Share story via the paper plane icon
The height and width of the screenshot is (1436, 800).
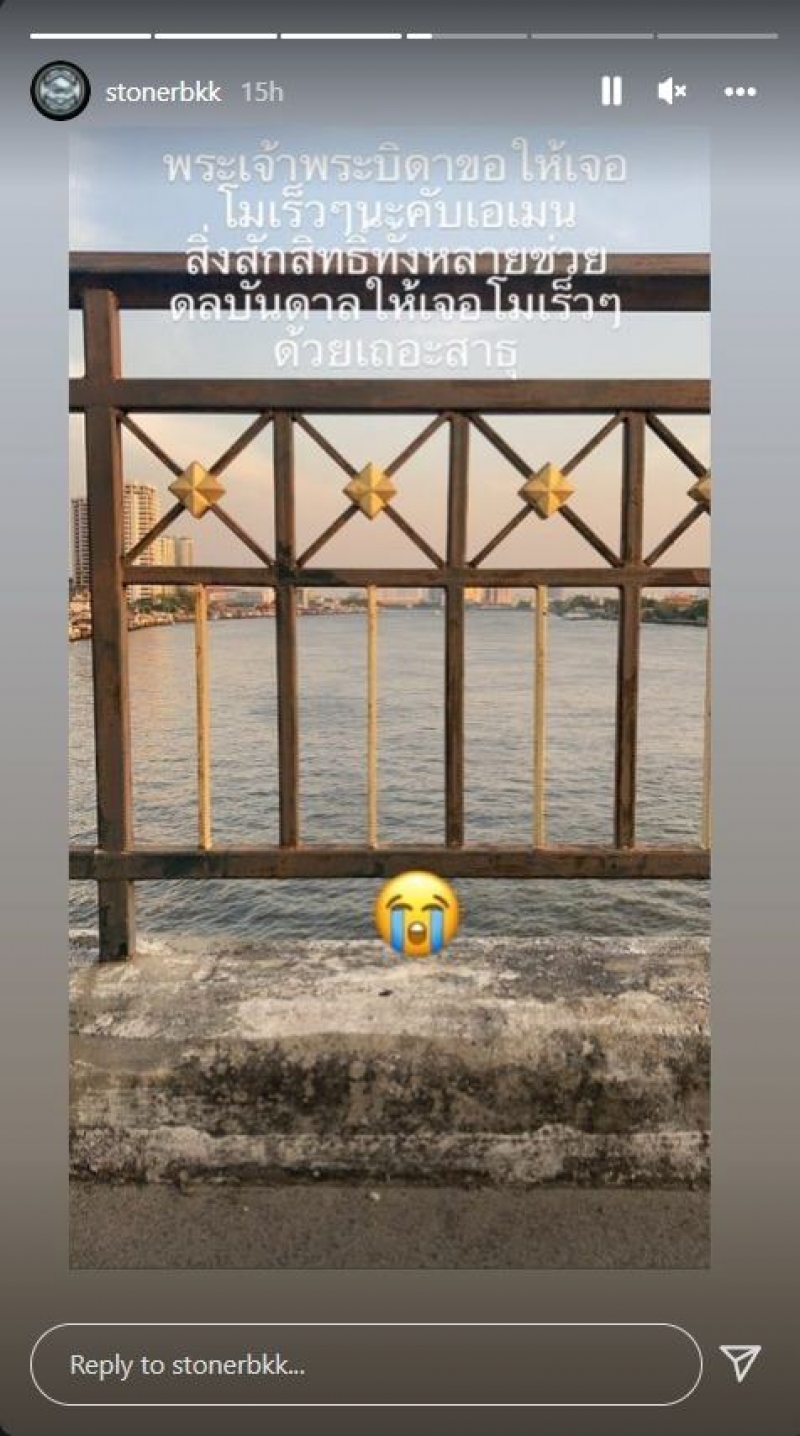740,1362
